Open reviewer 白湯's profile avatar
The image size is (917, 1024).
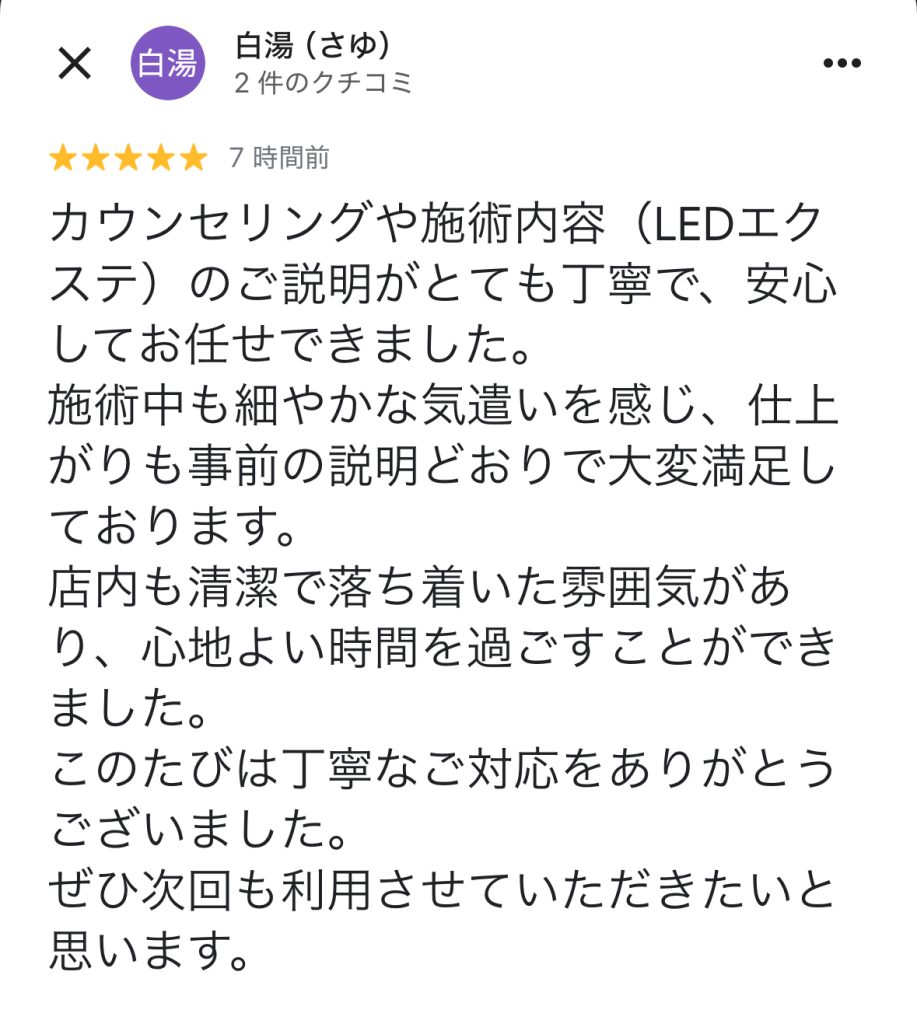pyautogui.click(x=166, y=64)
